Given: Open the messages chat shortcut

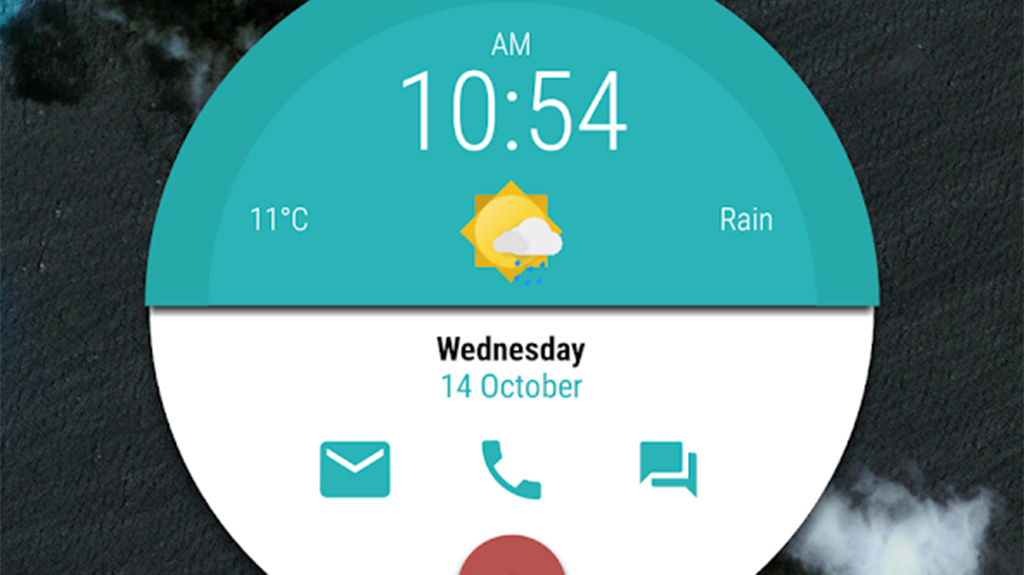Looking at the screenshot, I should (x=668, y=469).
